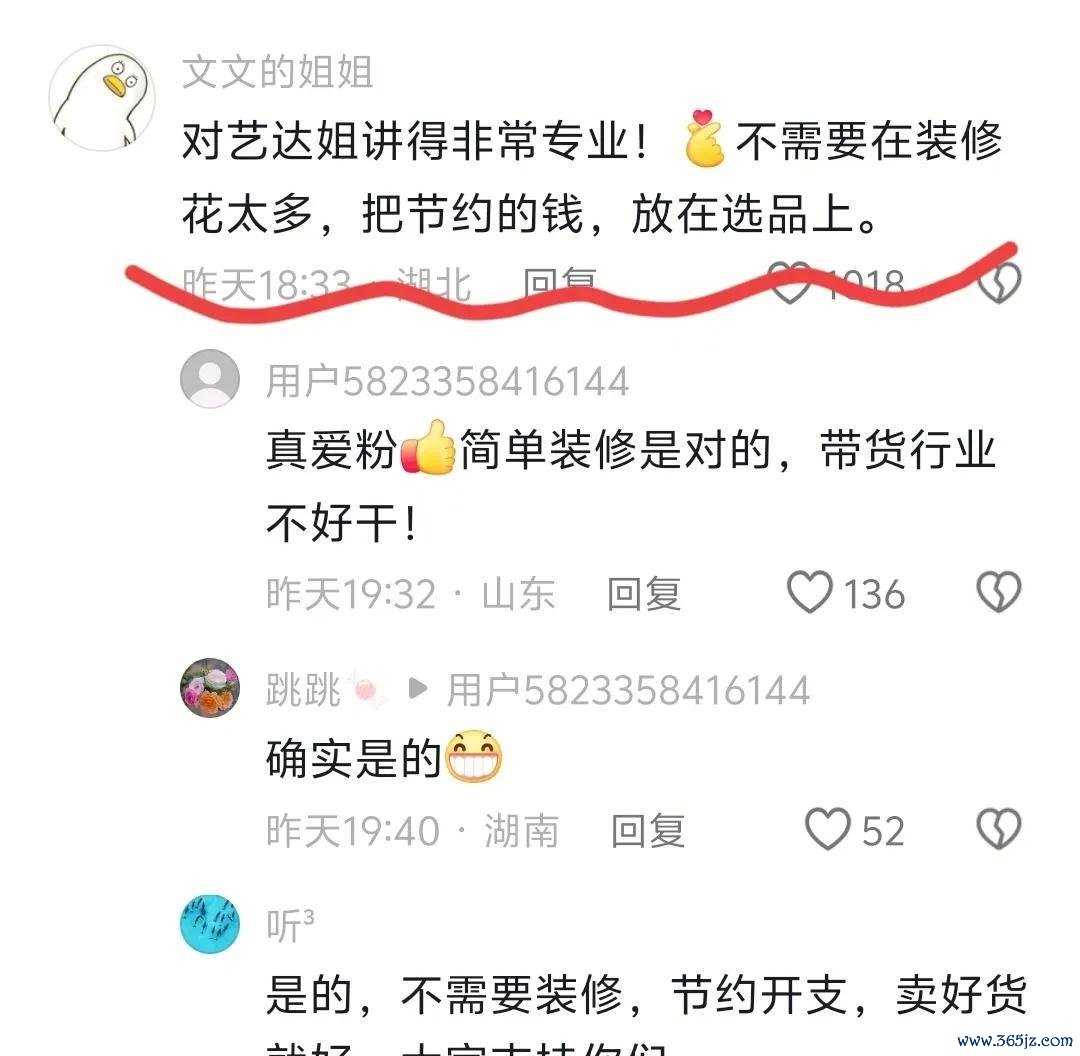Viewport: 1080px width, 1056px height.
Task: Open the replied-to user link after 跳跳
Action: [628, 690]
